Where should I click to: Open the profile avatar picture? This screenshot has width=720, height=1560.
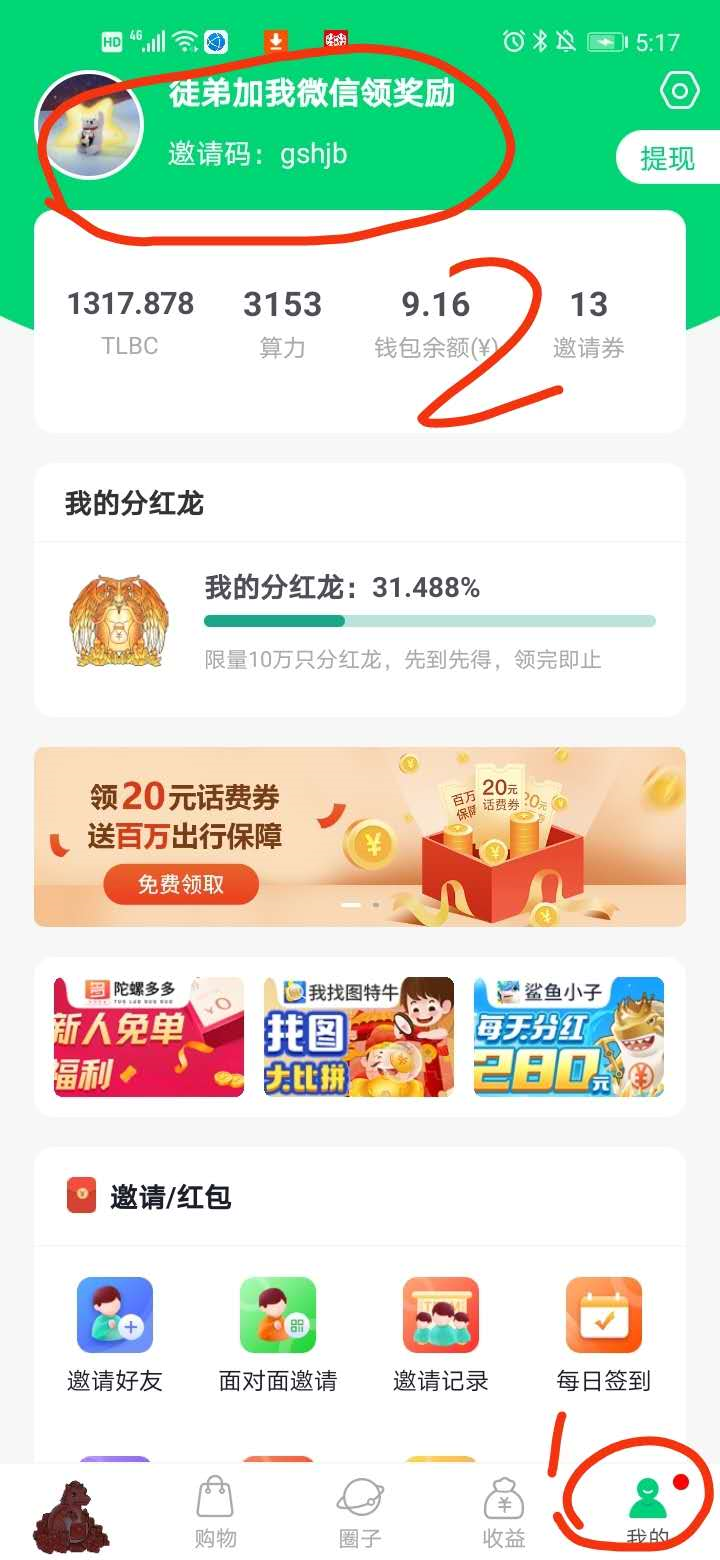pos(89,126)
